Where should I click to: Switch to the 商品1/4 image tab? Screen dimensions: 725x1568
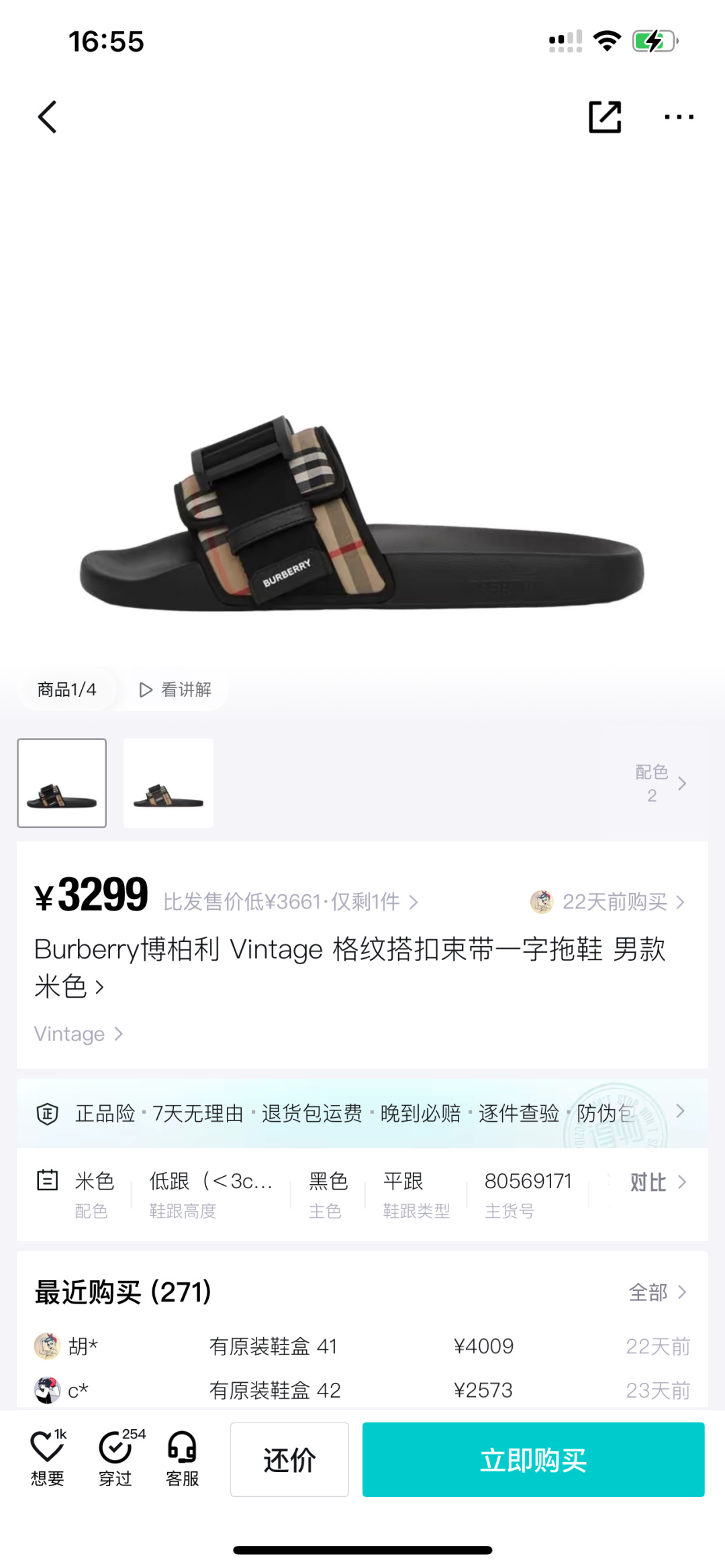[67, 689]
